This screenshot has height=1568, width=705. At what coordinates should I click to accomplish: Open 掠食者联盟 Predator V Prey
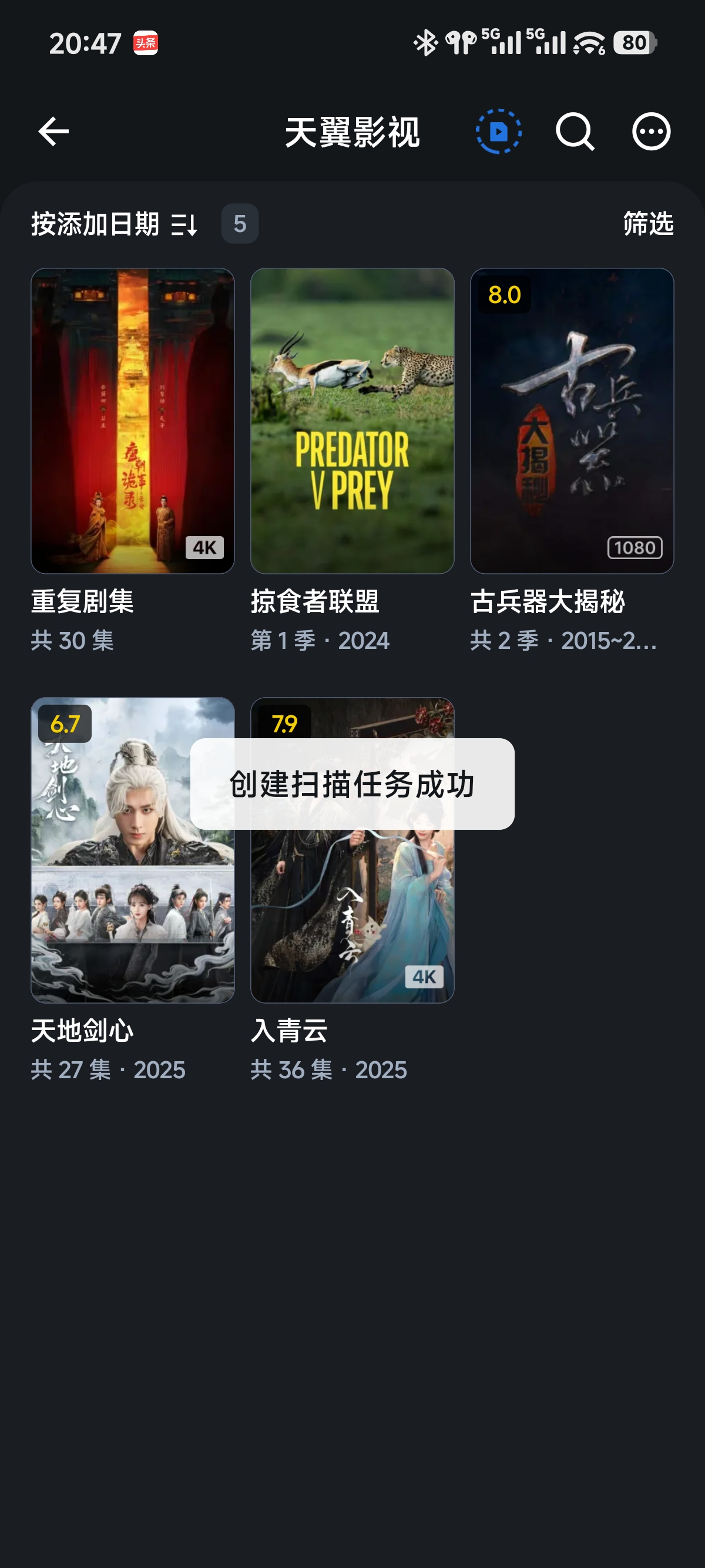352,421
